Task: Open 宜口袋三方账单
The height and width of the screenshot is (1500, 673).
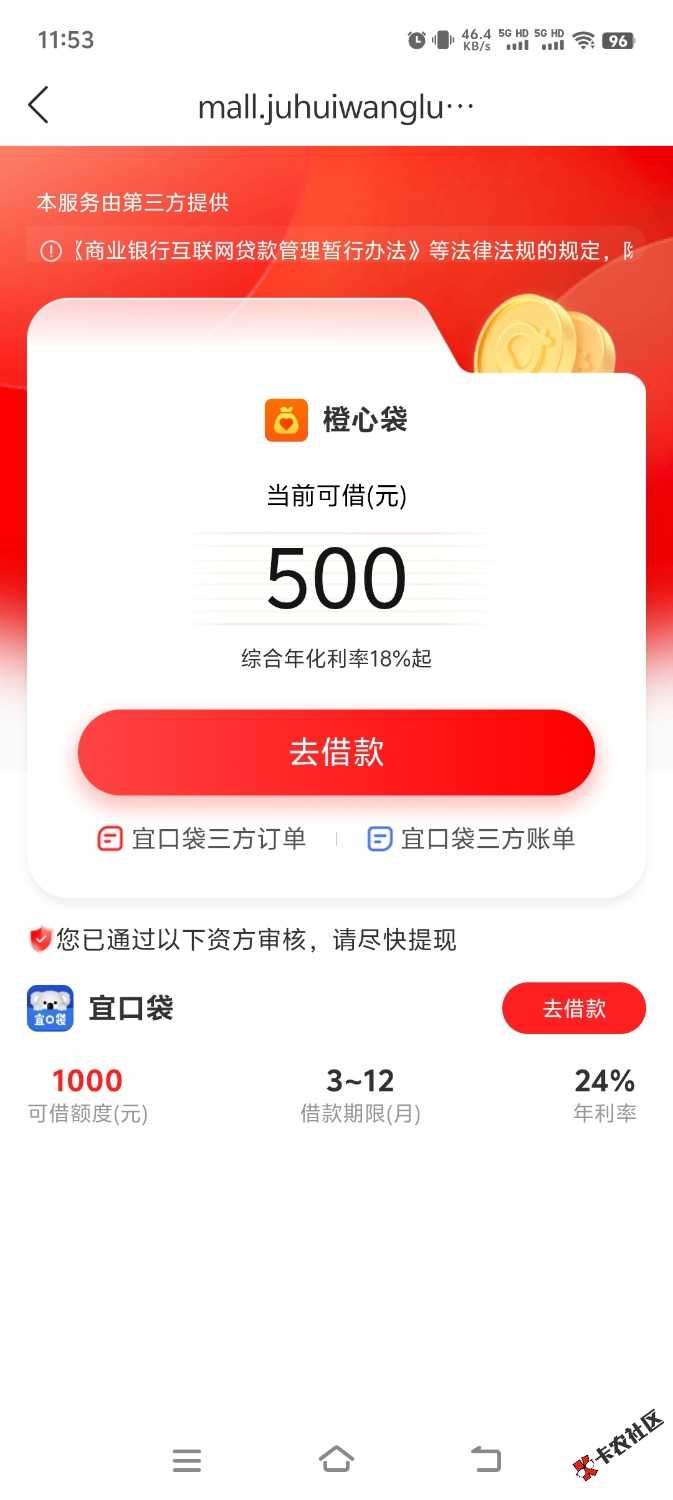Action: coord(471,839)
